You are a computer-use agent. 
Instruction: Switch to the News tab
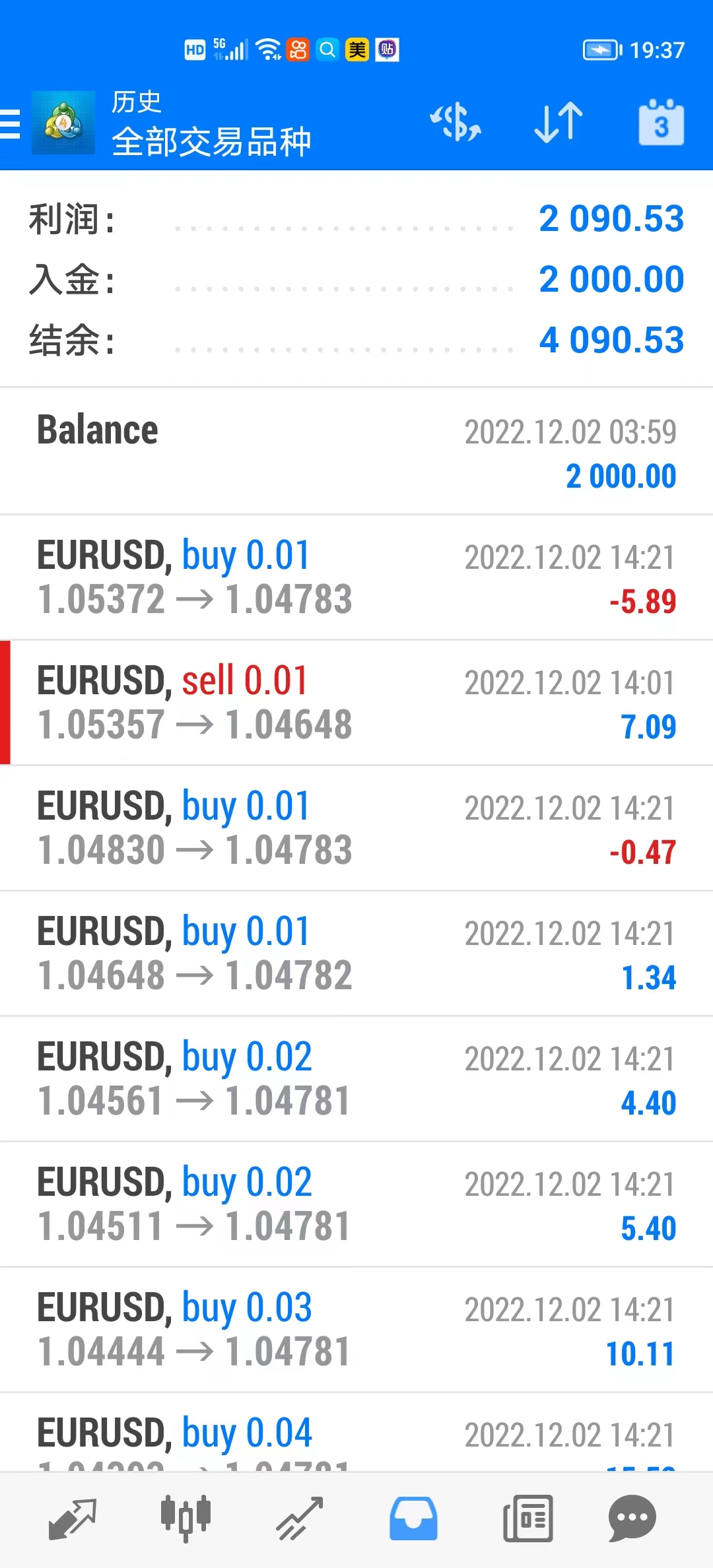pos(527,1518)
